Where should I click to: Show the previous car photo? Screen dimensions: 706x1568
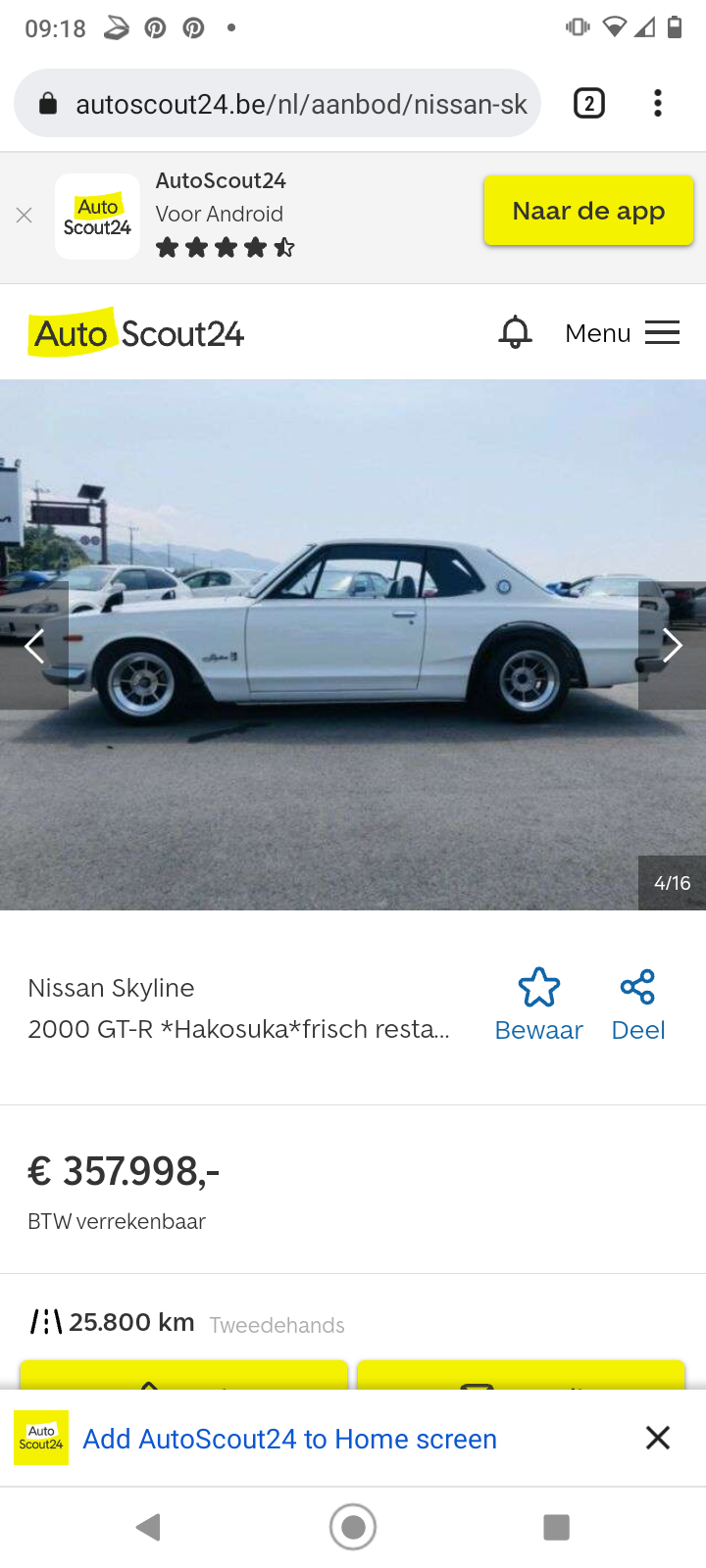pyautogui.click(x=34, y=646)
